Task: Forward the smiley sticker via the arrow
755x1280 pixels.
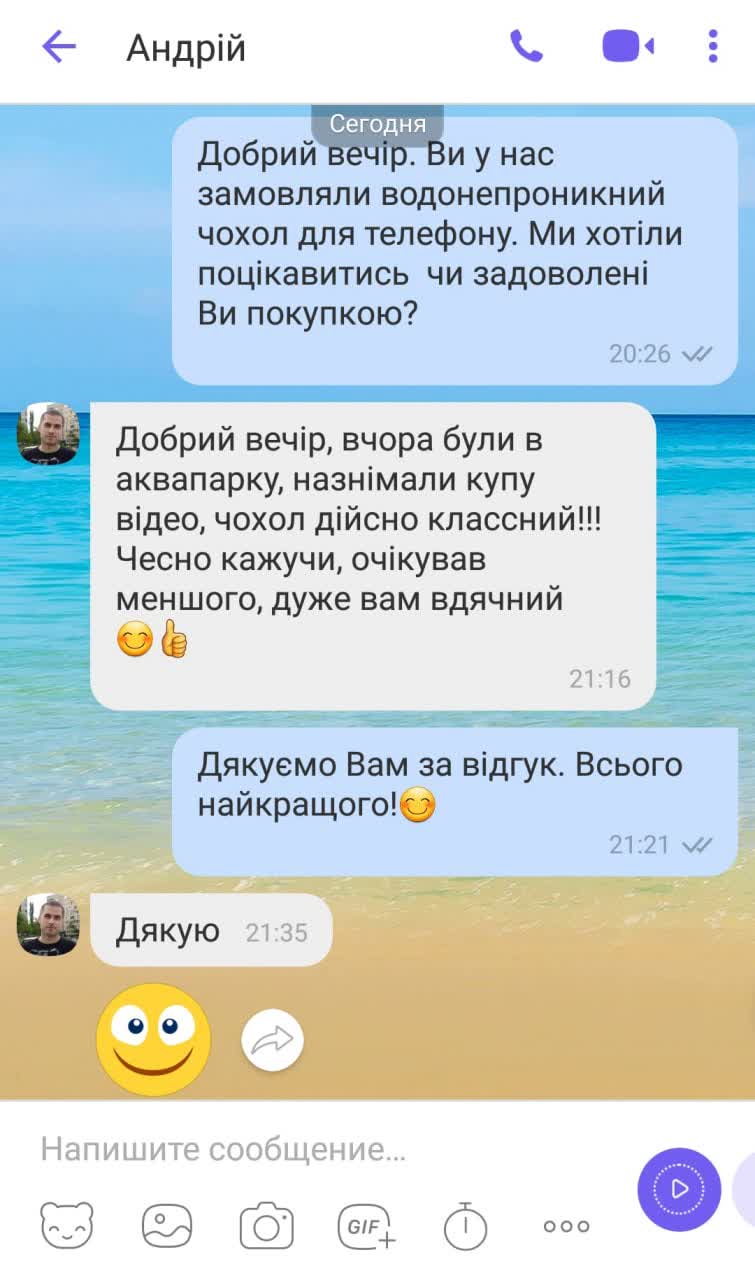Action: [272, 1041]
